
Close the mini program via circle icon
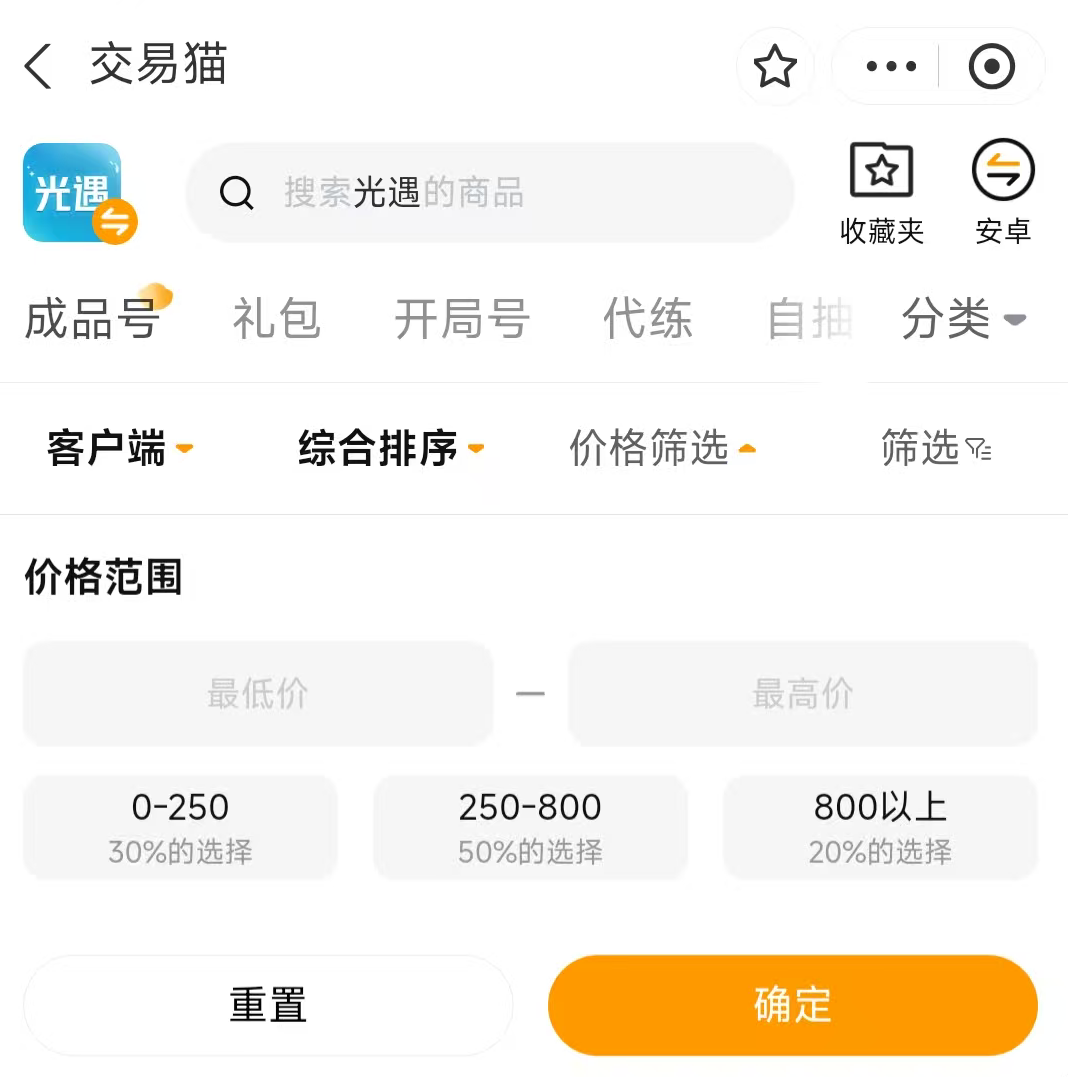tap(991, 67)
